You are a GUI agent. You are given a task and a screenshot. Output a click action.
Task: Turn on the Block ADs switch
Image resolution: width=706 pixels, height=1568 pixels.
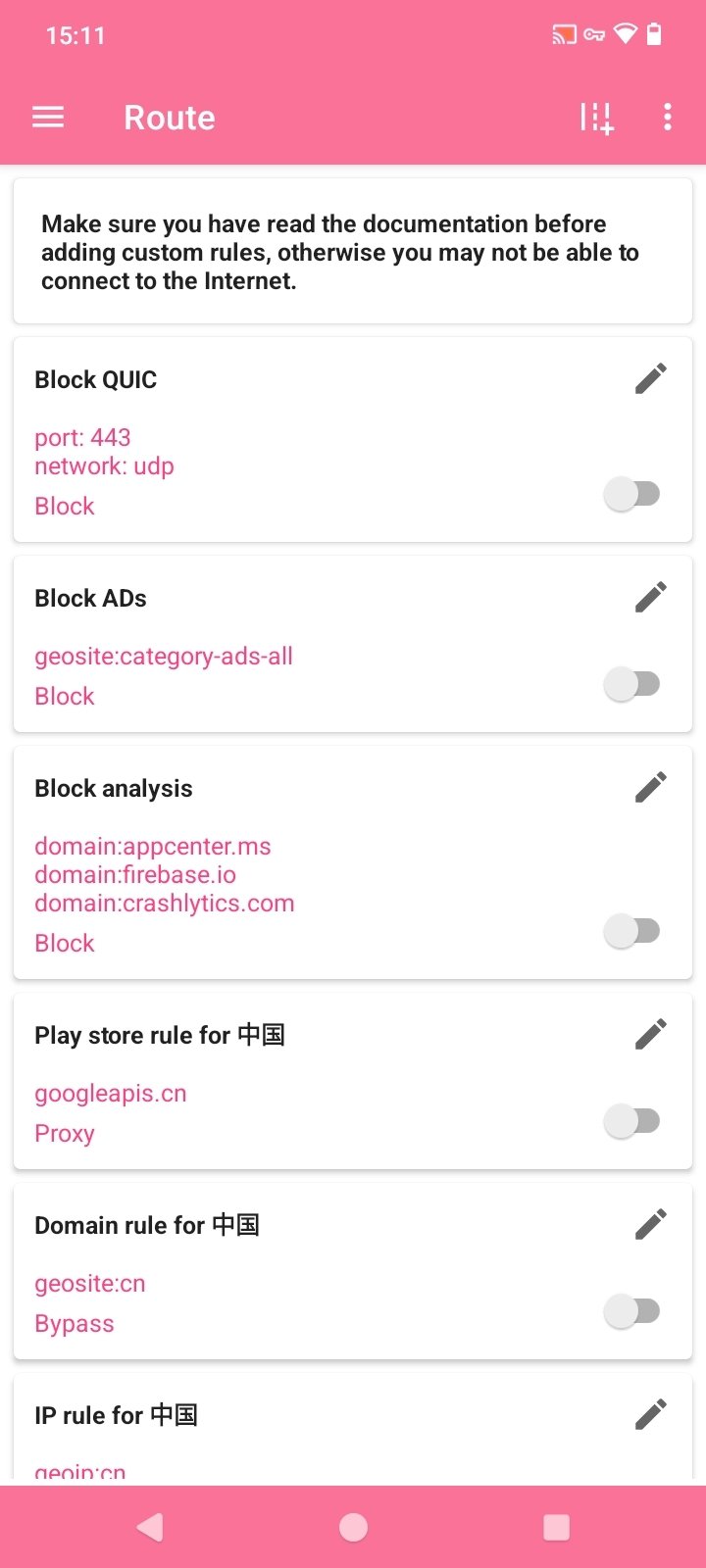[632, 683]
